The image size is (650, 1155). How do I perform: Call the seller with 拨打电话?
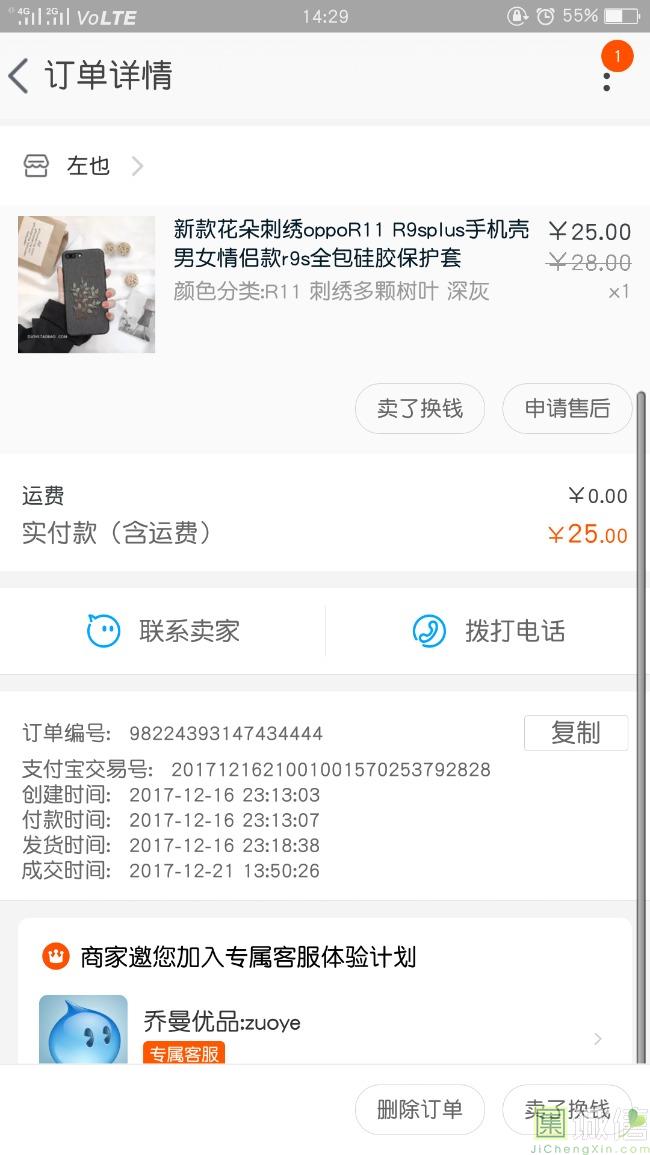pos(488,631)
